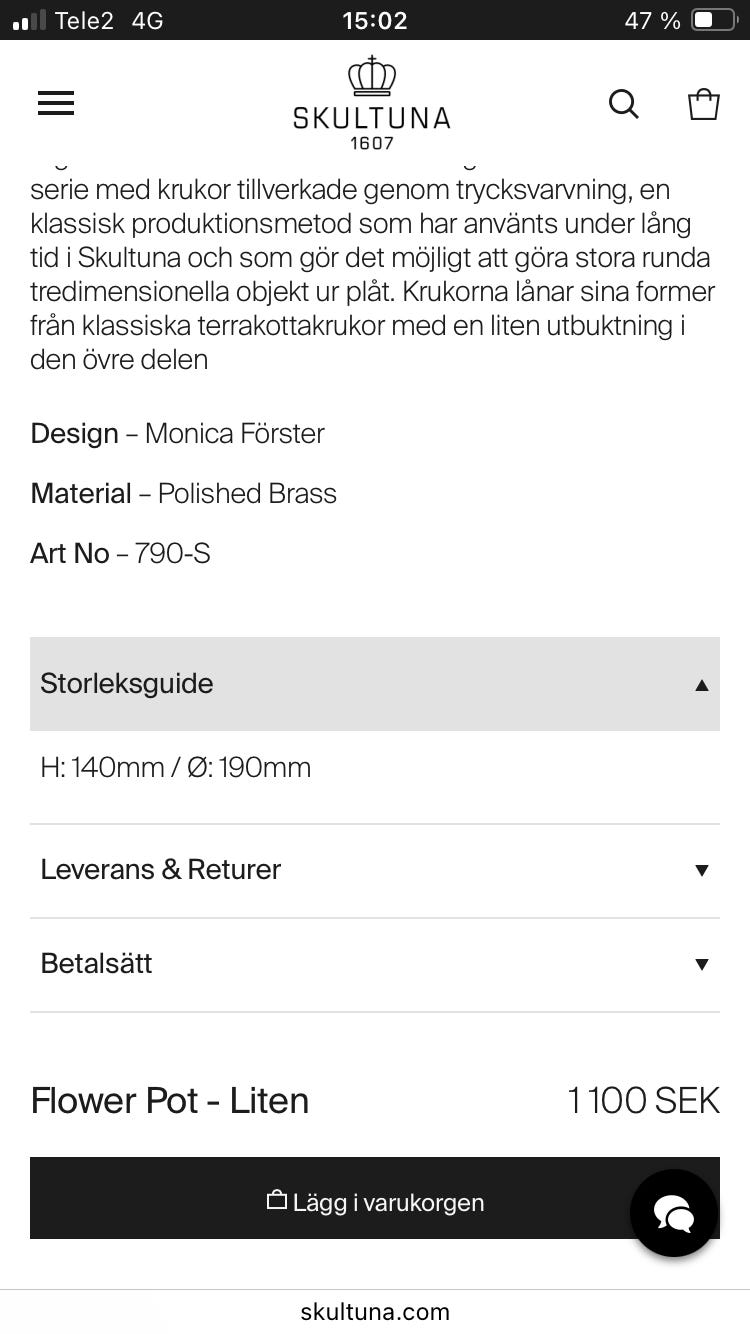This screenshot has width=750, height=1334.
Task: Click the price 1100 SEK
Action: [x=642, y=1100]
